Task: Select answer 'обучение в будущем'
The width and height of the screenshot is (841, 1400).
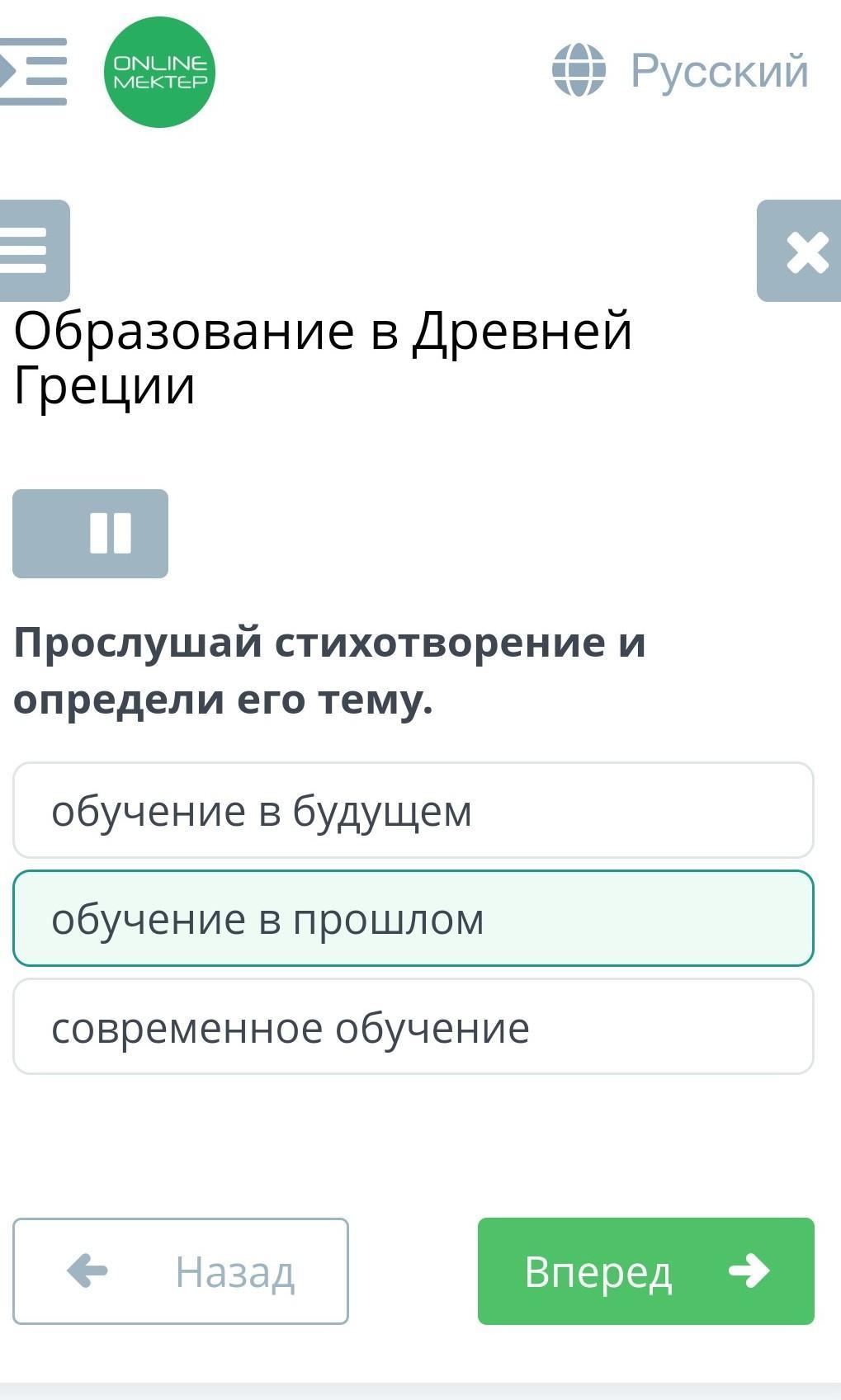Action: click(413, 810)
